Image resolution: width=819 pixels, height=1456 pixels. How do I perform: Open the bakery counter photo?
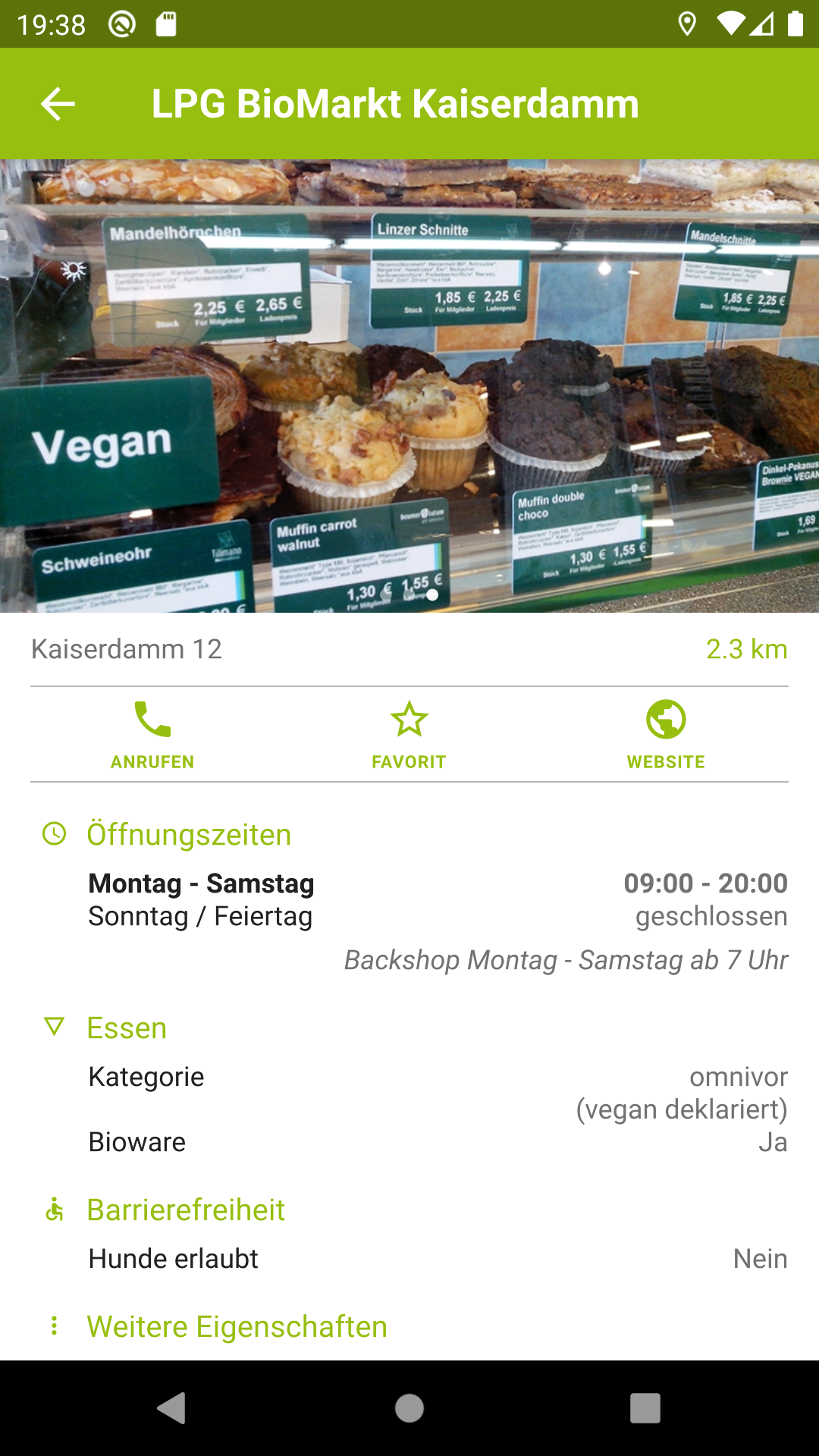click(409, 385)
